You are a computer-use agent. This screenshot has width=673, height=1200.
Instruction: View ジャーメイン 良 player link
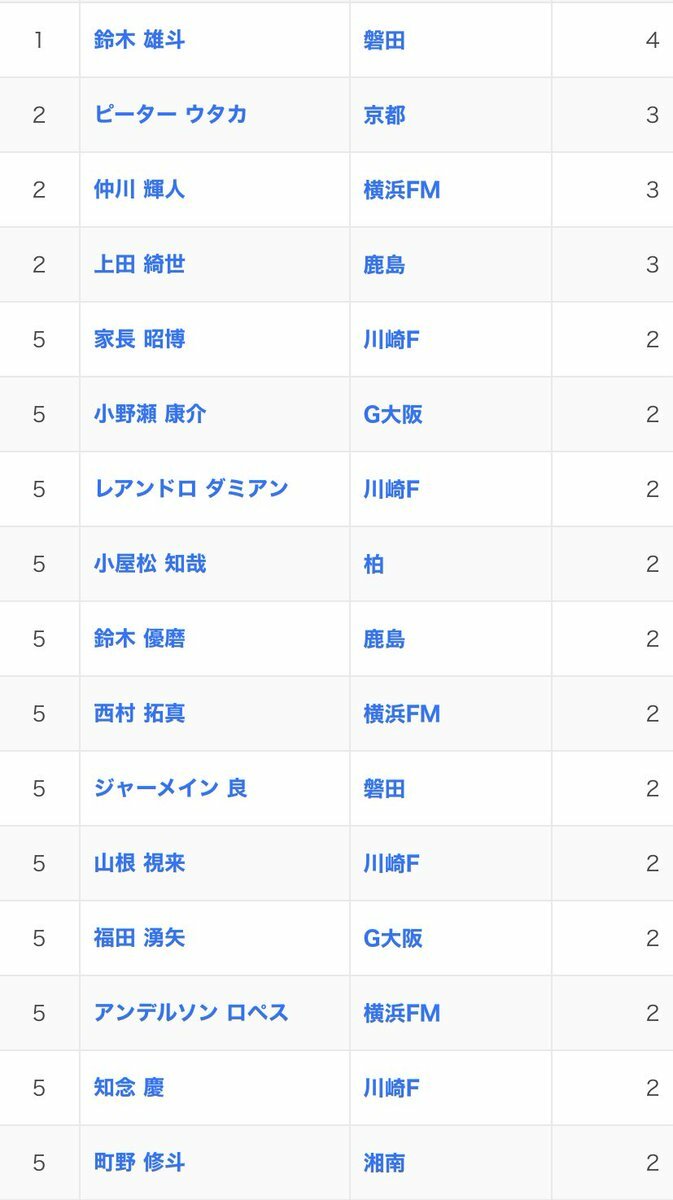(x=170, y=788)
